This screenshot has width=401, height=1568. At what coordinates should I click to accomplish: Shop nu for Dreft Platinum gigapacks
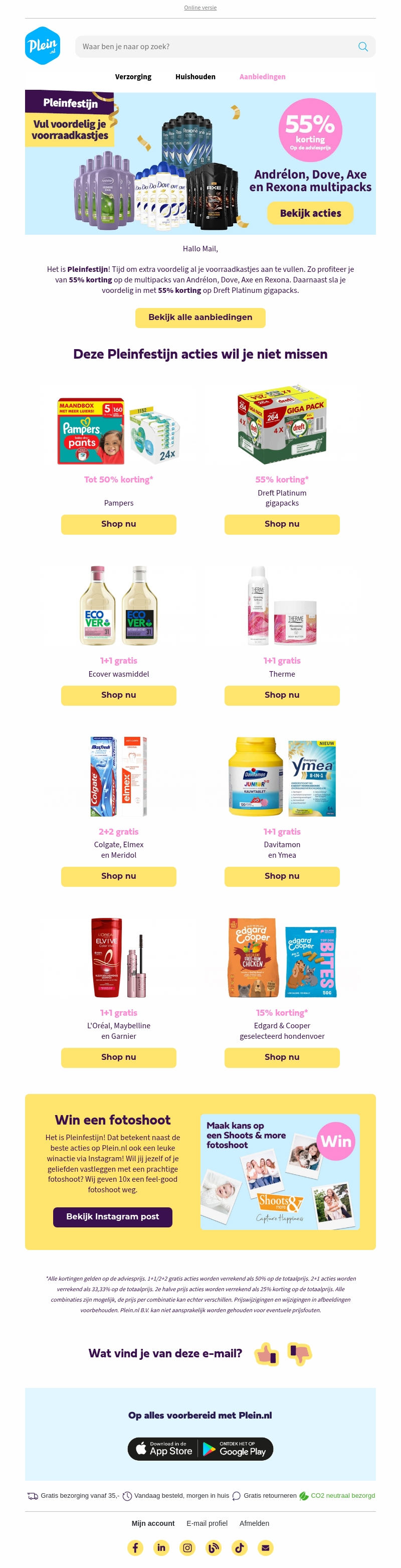coord(282,524)
